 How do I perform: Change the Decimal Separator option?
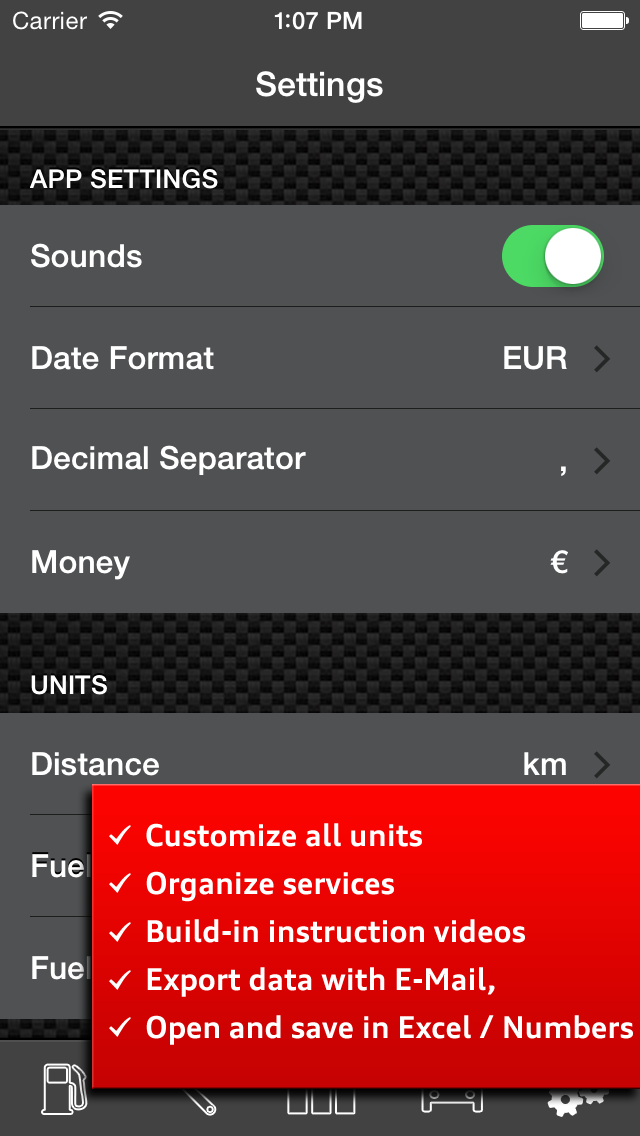(320, 460)
